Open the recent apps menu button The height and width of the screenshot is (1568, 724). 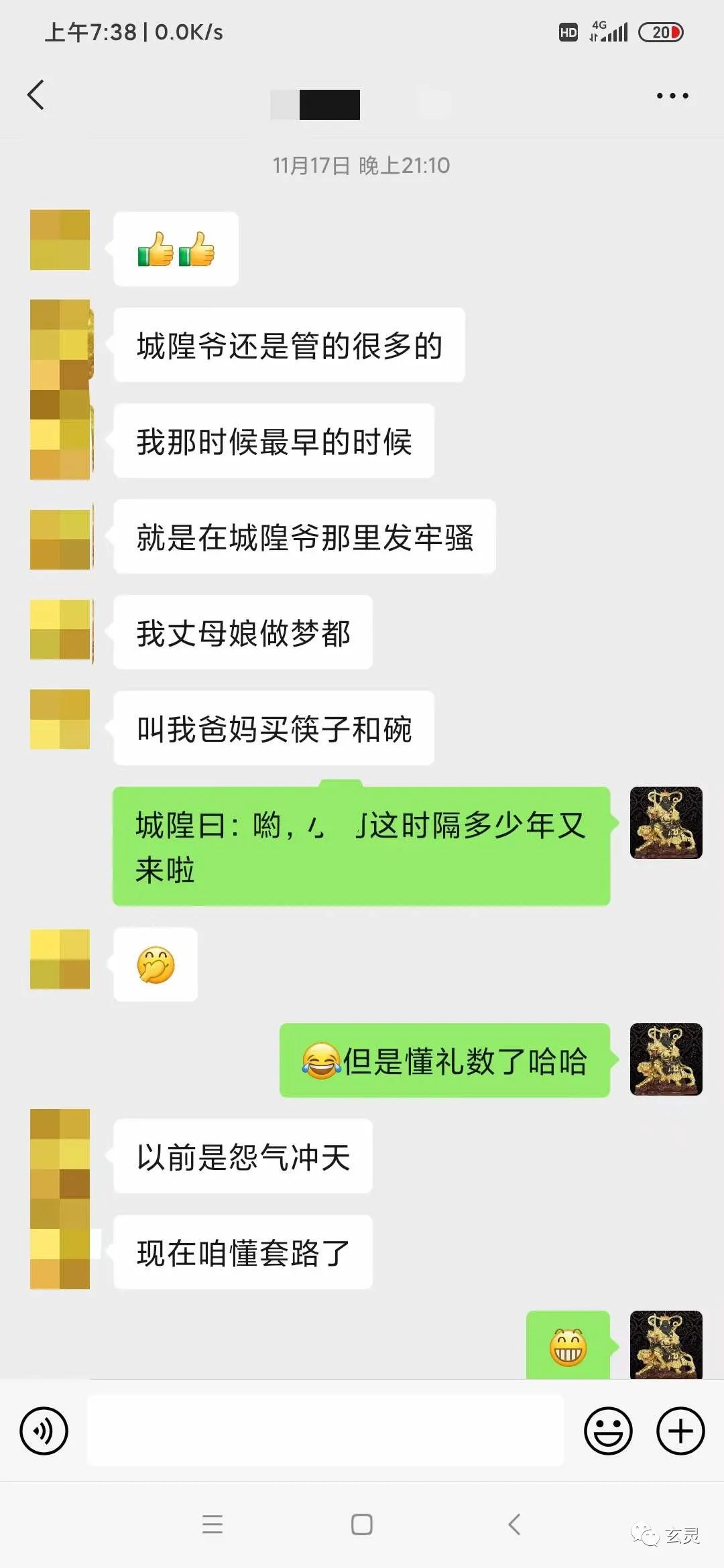(x=213, y=1524)
